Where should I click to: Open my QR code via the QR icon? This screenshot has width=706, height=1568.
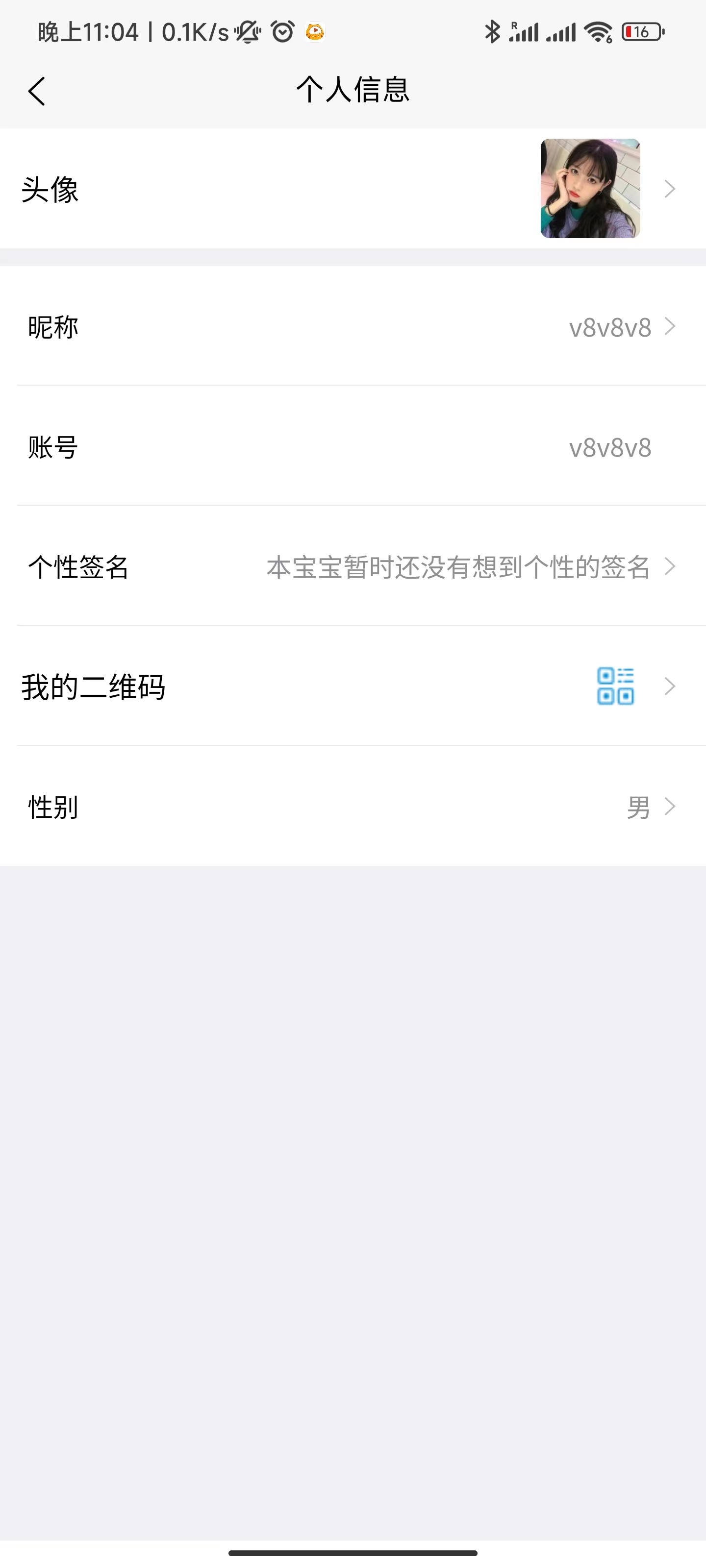(x=615, y=686)
